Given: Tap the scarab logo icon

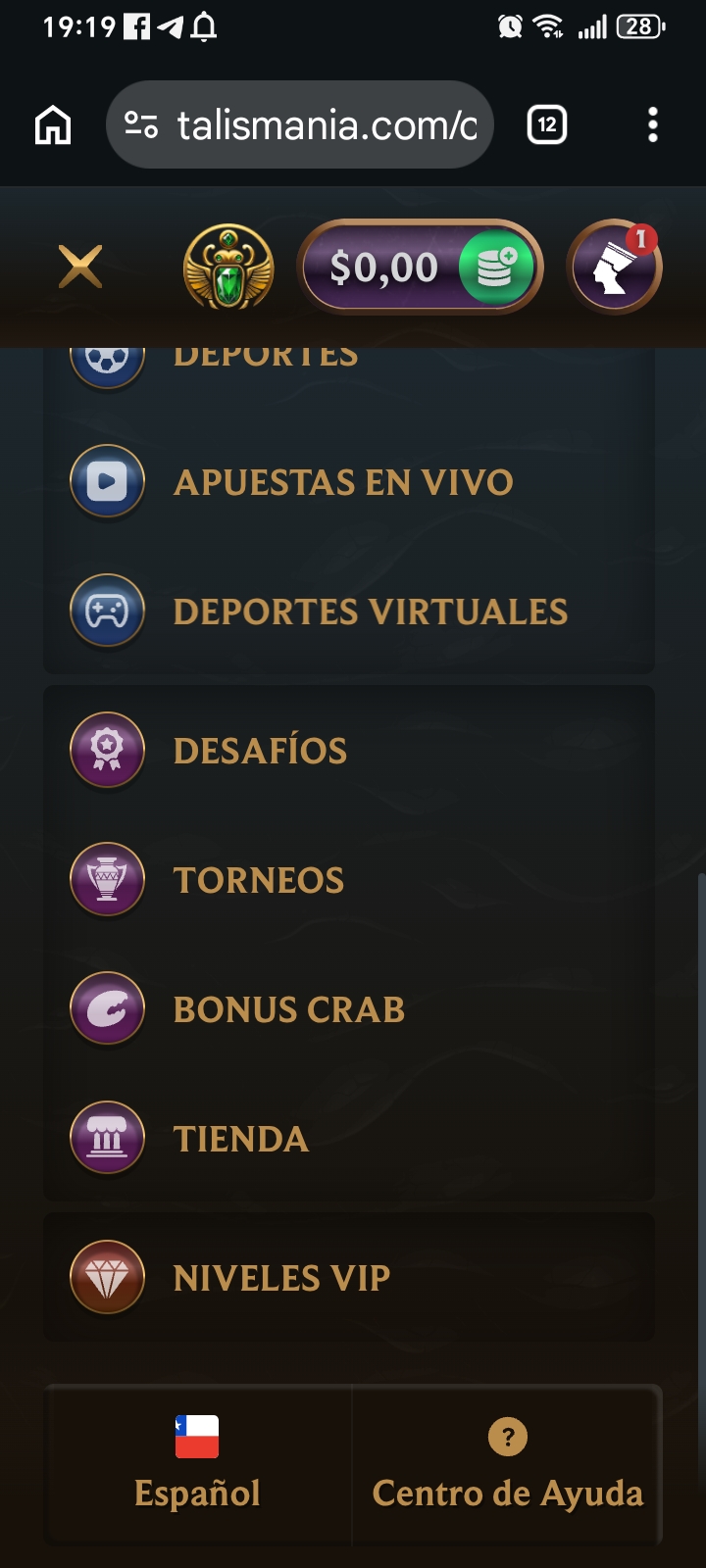Looking at the screenshot, I should click(228, 267).
